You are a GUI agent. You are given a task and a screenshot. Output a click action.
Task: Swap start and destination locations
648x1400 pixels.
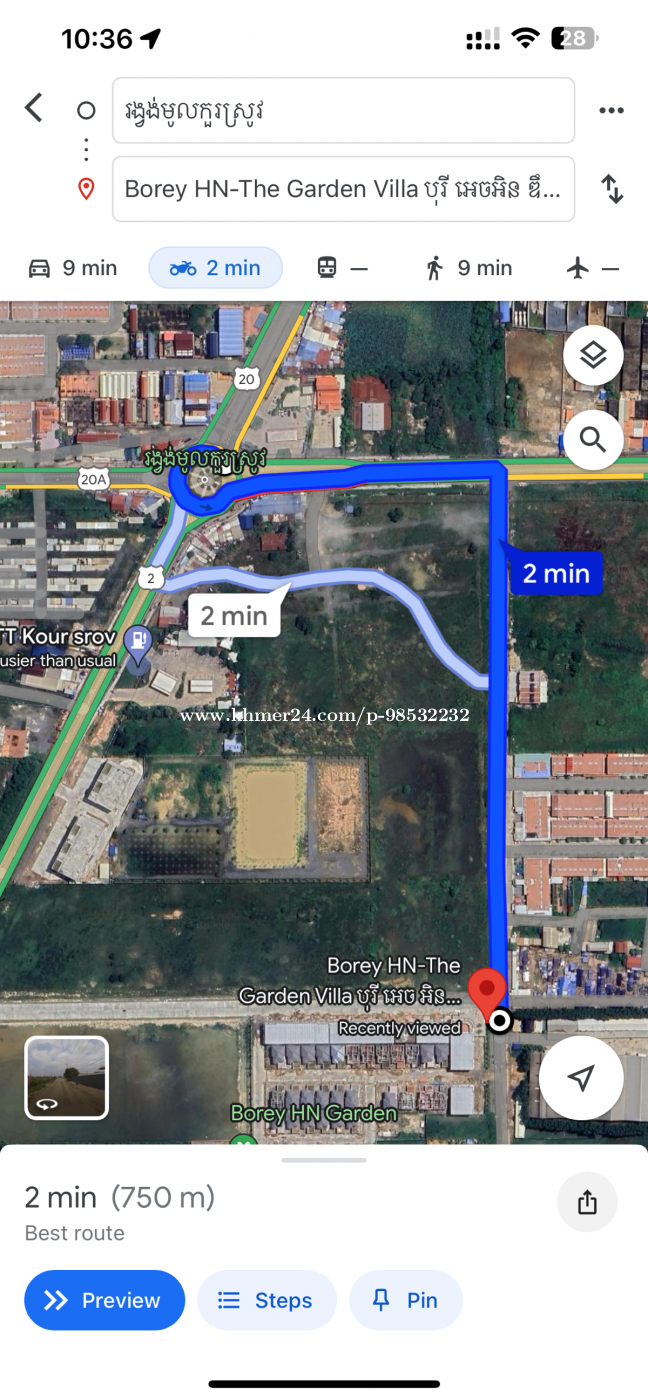click(x=612, y=189)
